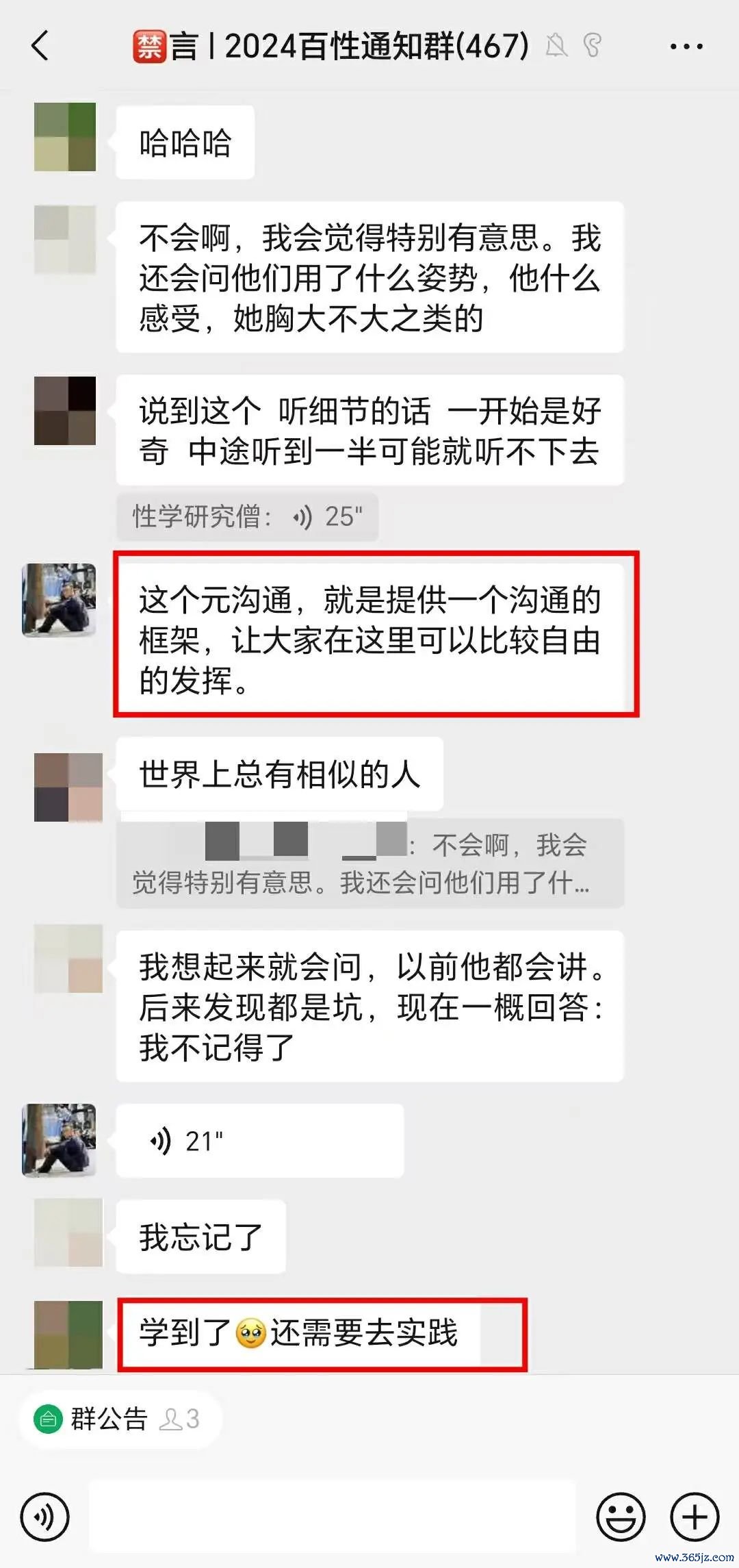Open the avatar next to 学到了 message
The image size is (739, 1568).
[68, 1335]
